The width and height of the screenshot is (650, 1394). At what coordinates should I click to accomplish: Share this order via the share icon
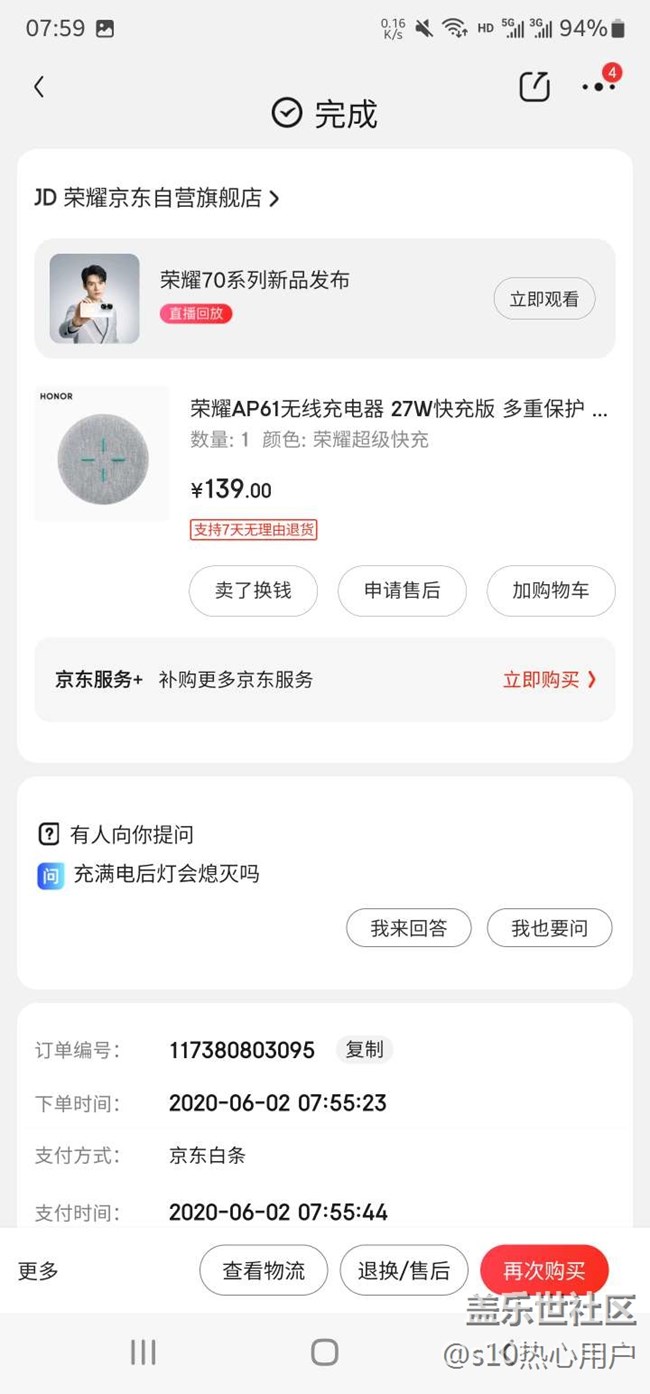[x=534, y=87]
